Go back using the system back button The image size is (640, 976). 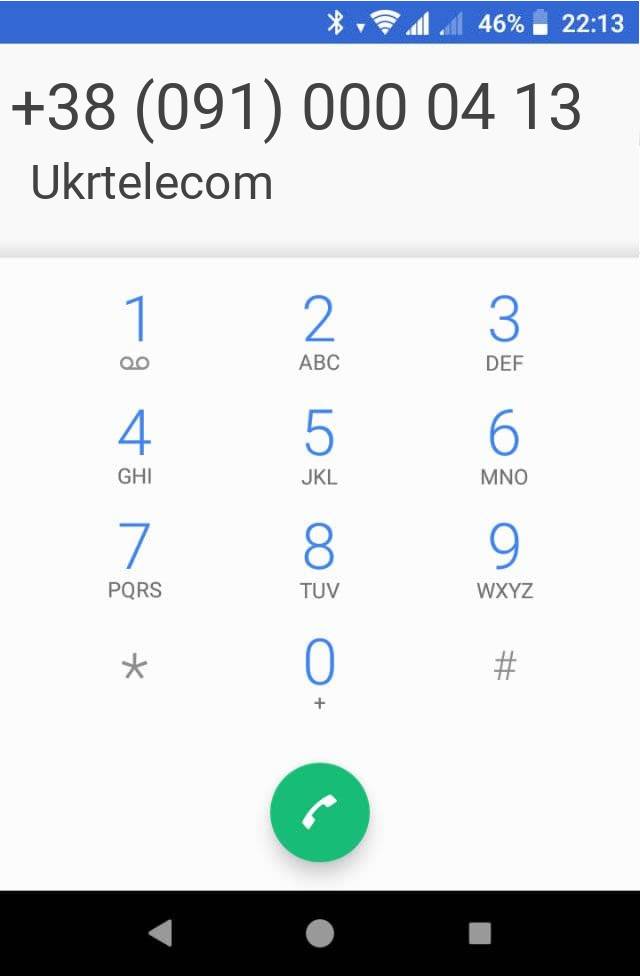160,933
